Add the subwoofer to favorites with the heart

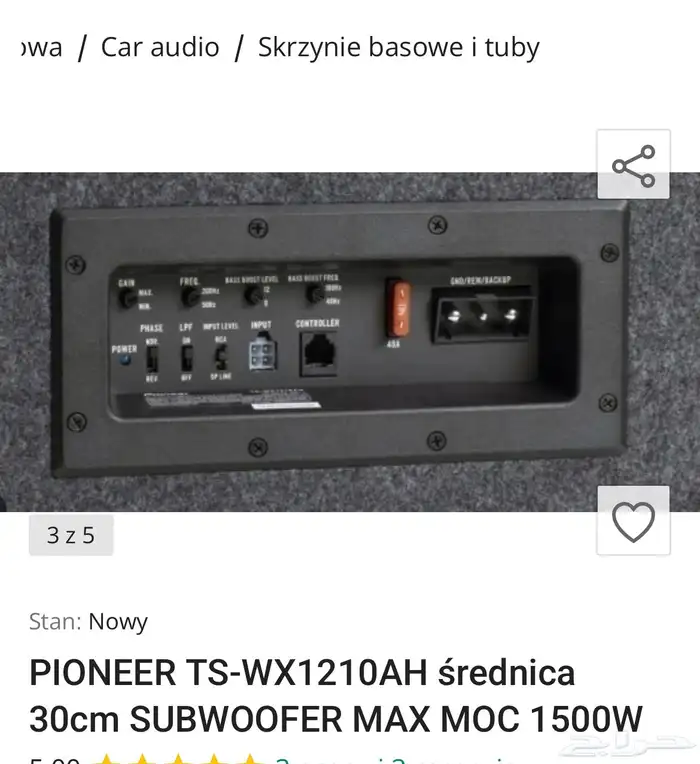pos(633,521)
